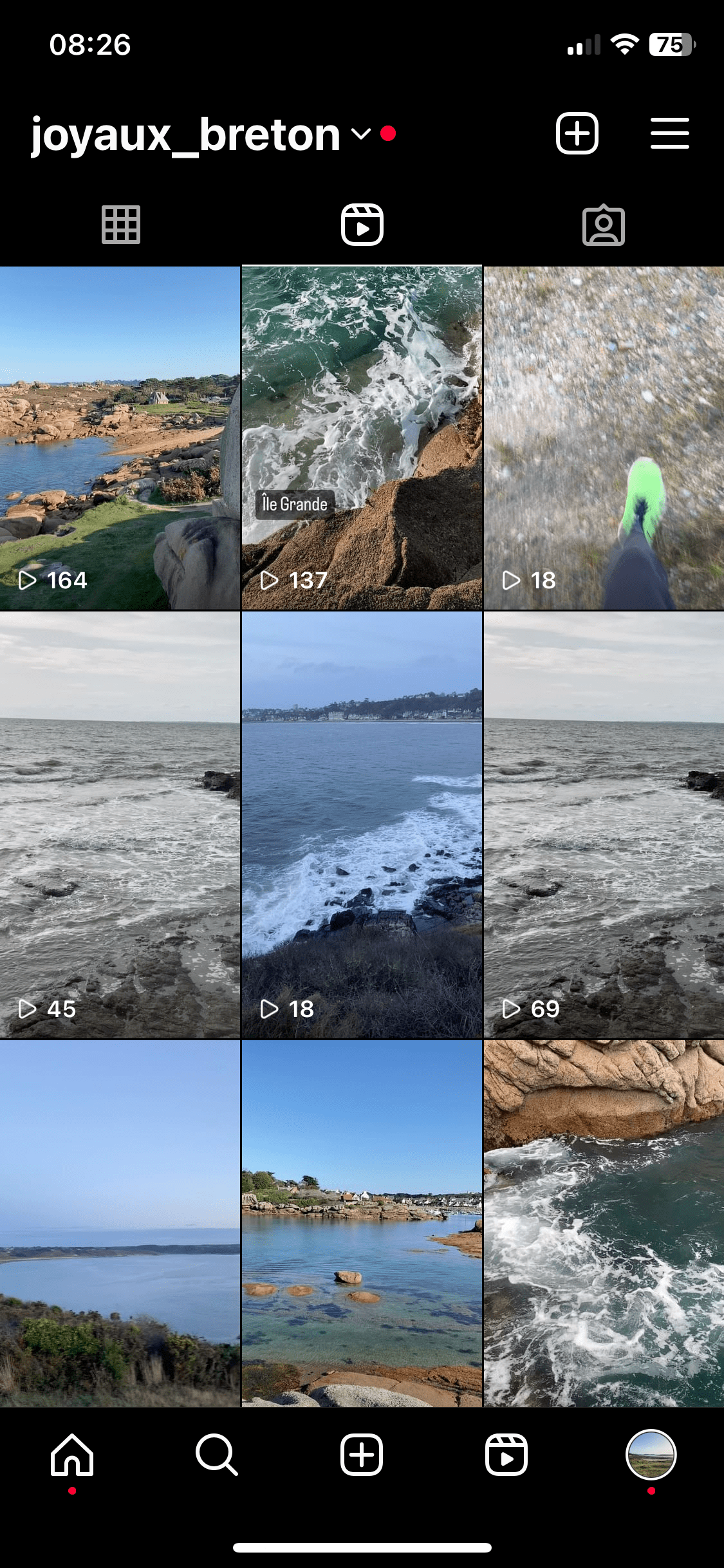724x1568 pixels.
Task: Open the blue sea coastline reel in middle row
Action: coord(362,824)
